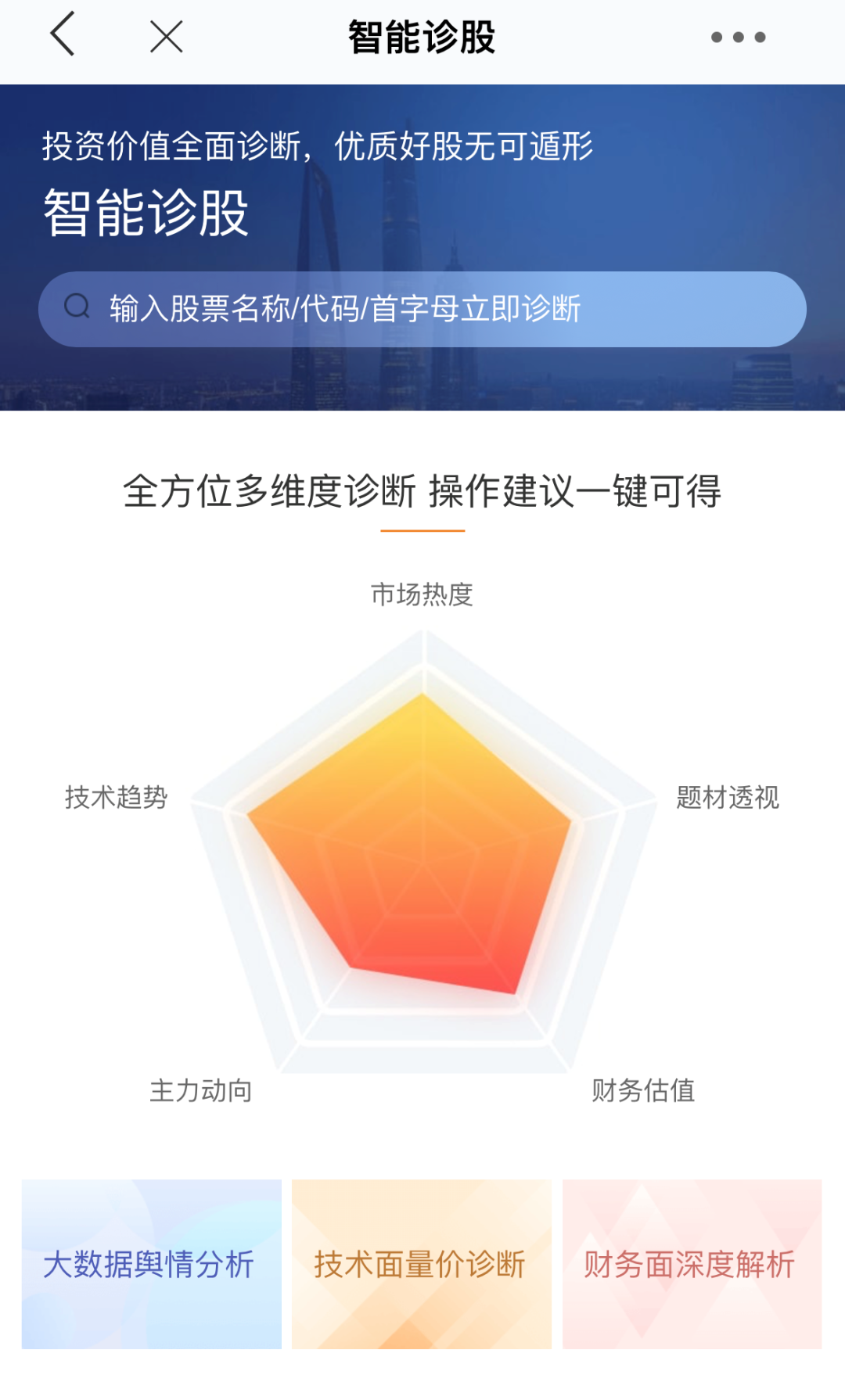Select 市场热度 dimension label
The height and width of the screenshot is (1400, 845).
[x=423, y=595]
